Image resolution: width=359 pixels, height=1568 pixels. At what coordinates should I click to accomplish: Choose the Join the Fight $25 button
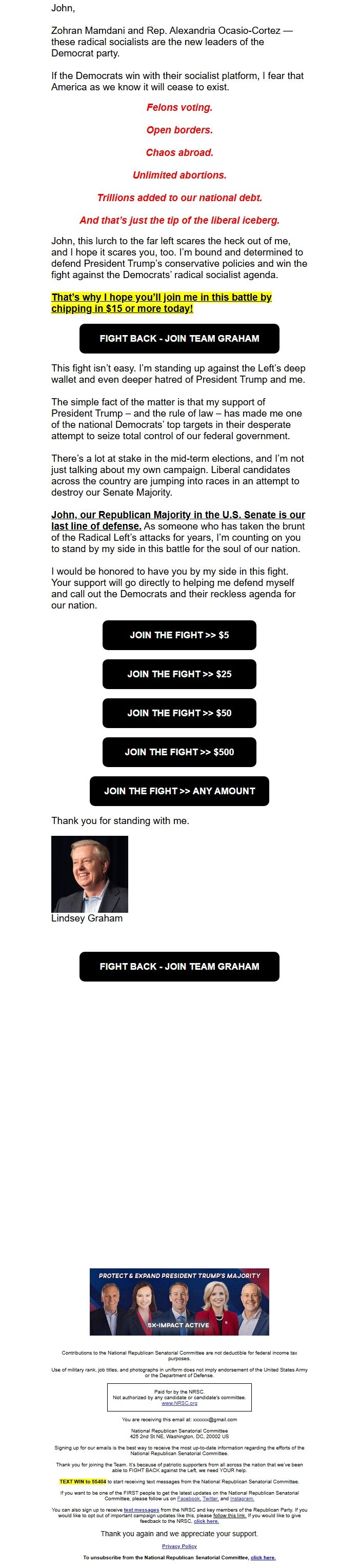179,674
